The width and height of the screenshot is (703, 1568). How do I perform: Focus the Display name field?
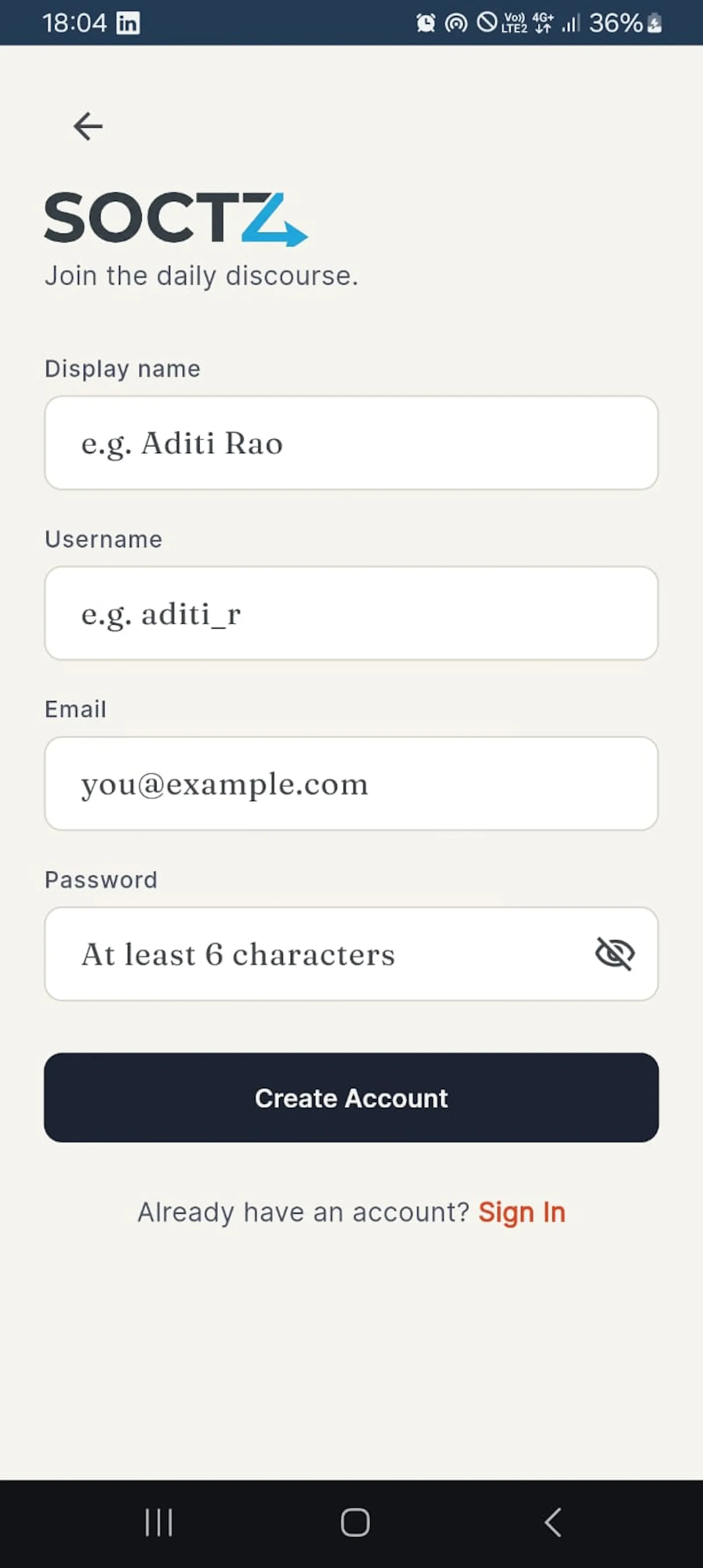pyautogui.click(x=351, y=443)
